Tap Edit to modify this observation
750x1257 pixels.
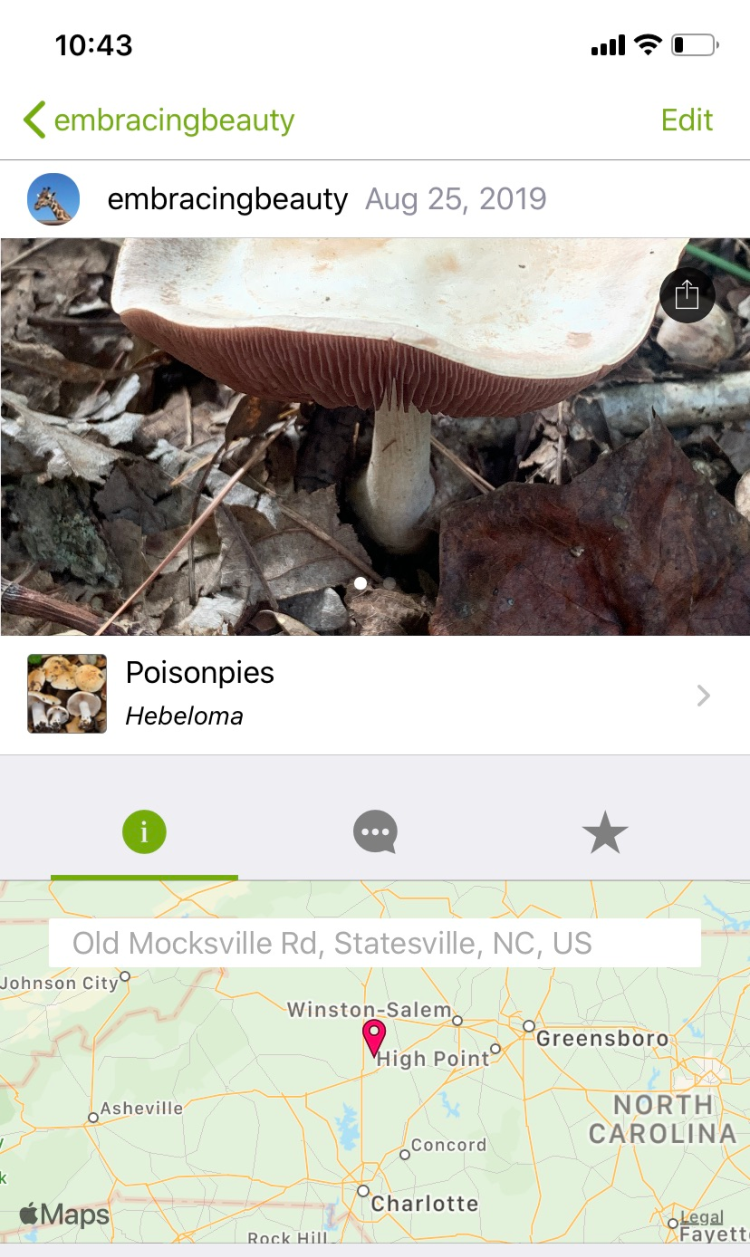click(687, 120)
